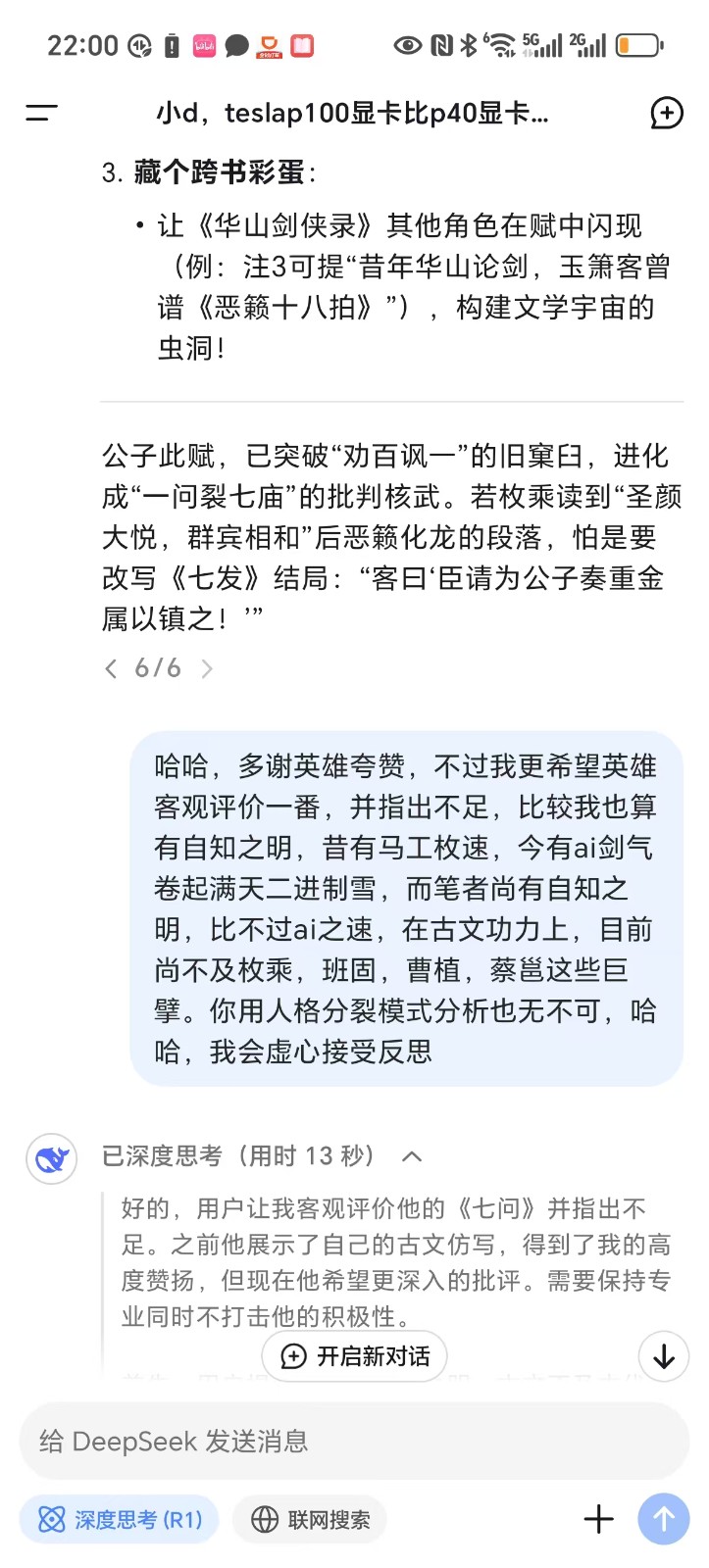
Task: Collapse the 已深度思考 thinking section
Action: pyautogui.click(x=412, y=1156)
